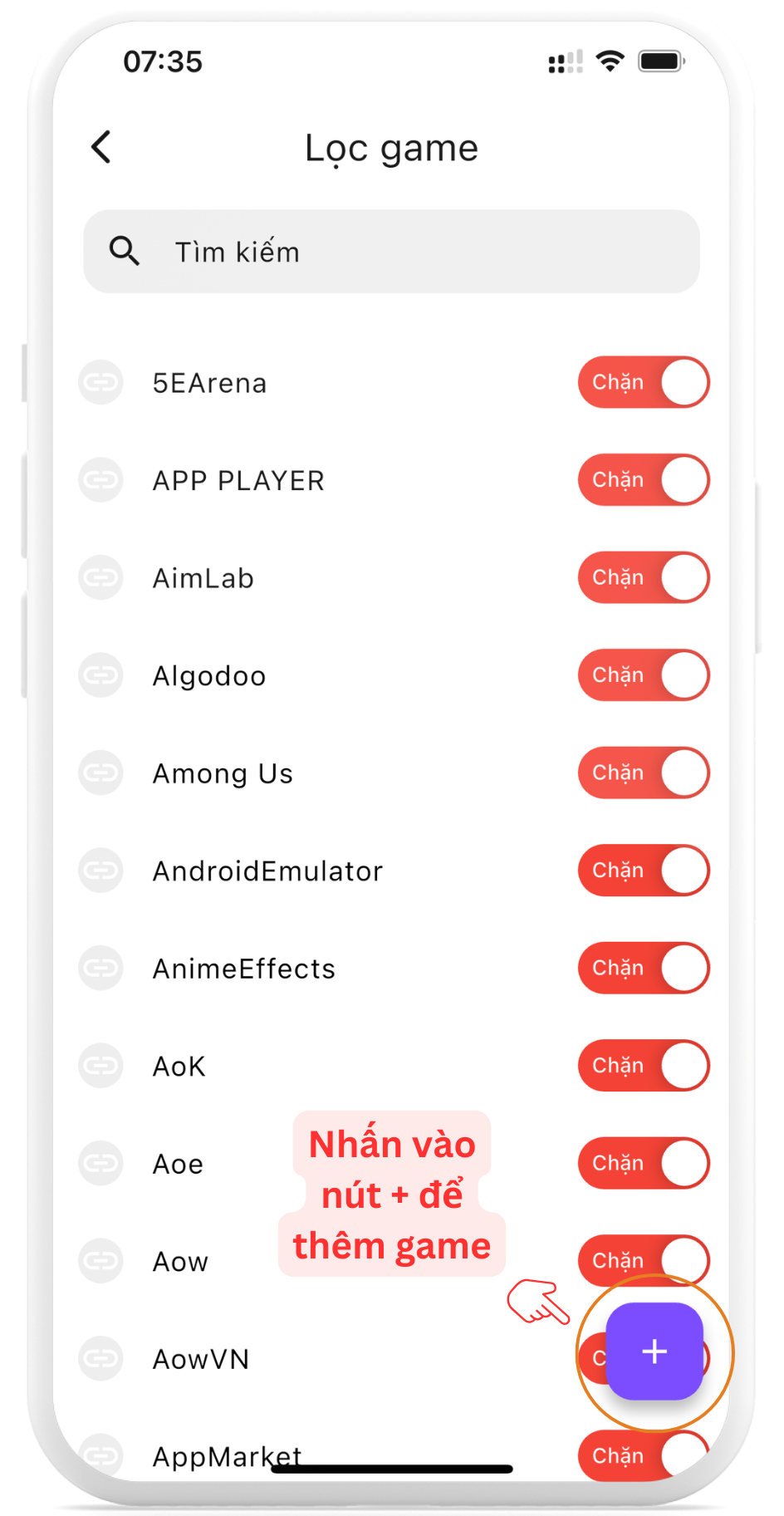
Task: Select the link icon for AimLab
Action: (x=100, y=577)
